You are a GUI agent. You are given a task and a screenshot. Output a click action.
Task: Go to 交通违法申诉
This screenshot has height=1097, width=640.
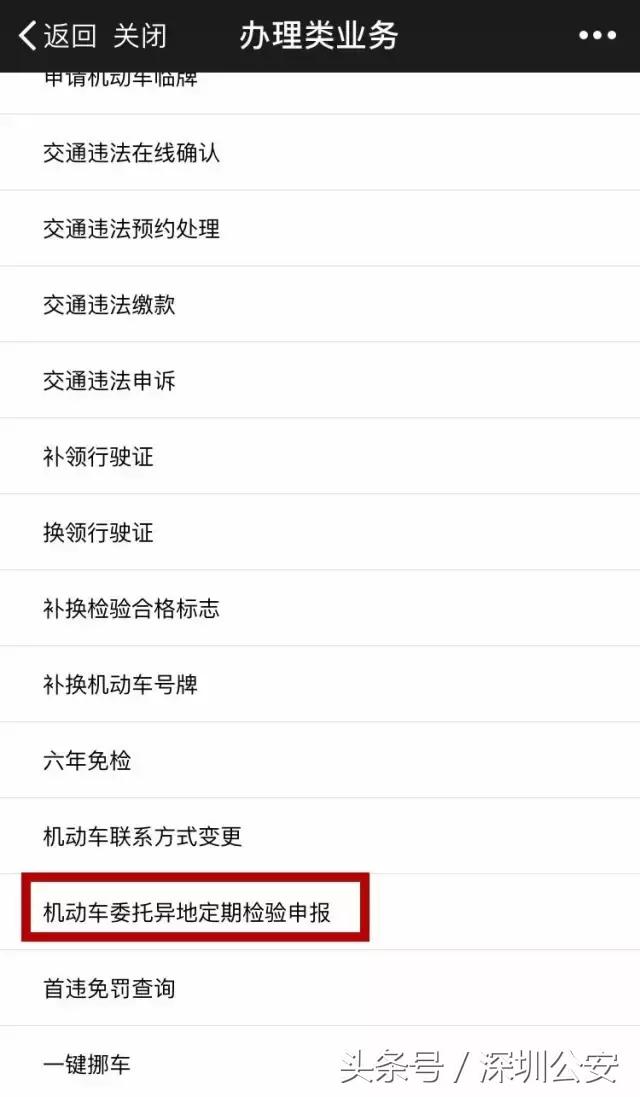(320, 381)
